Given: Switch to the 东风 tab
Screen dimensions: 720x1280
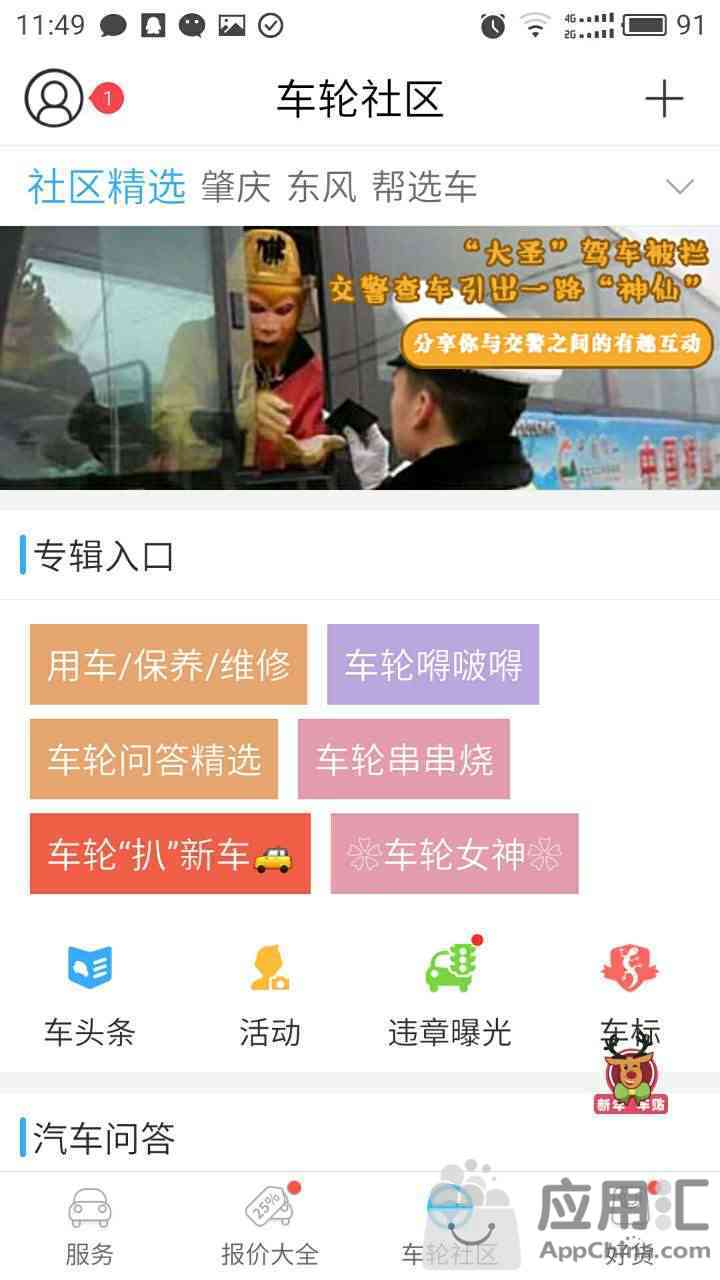Looking at the screenshot, I should point(322,187).
